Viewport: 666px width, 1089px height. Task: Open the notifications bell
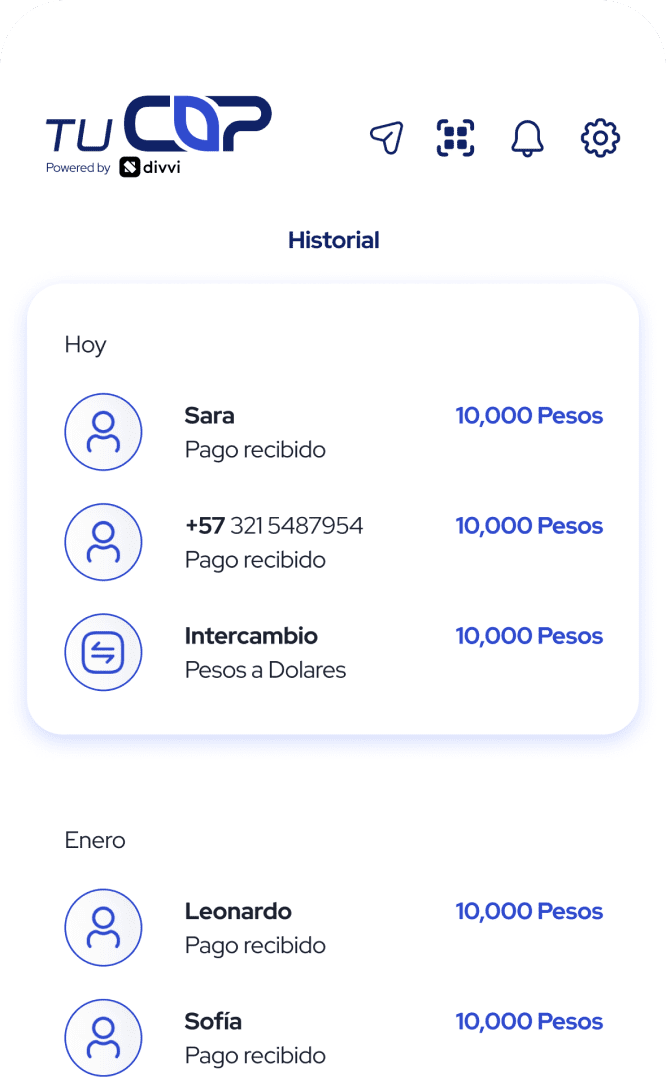tap(527, 138)
